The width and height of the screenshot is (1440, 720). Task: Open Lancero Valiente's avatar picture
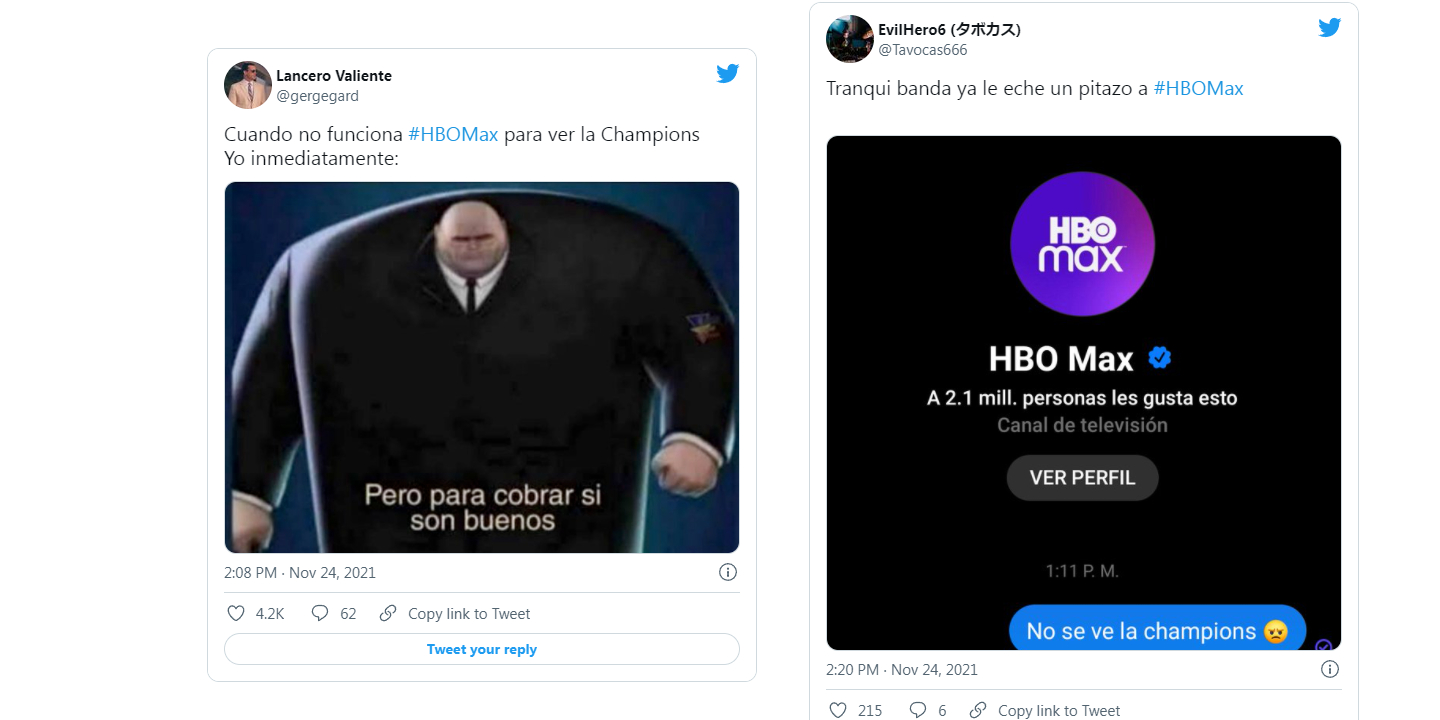pyautogui.click(x=248, y=85)
